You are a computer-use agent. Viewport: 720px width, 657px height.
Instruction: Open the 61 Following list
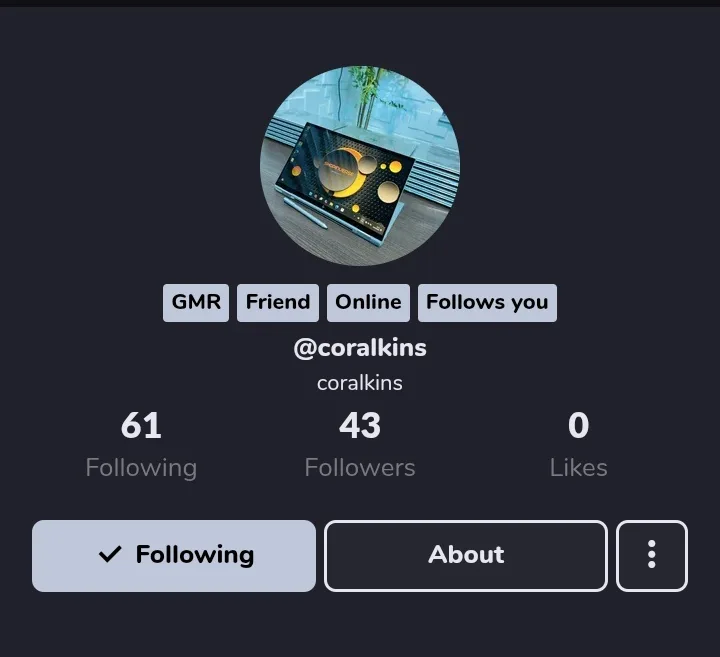[141, 444]
